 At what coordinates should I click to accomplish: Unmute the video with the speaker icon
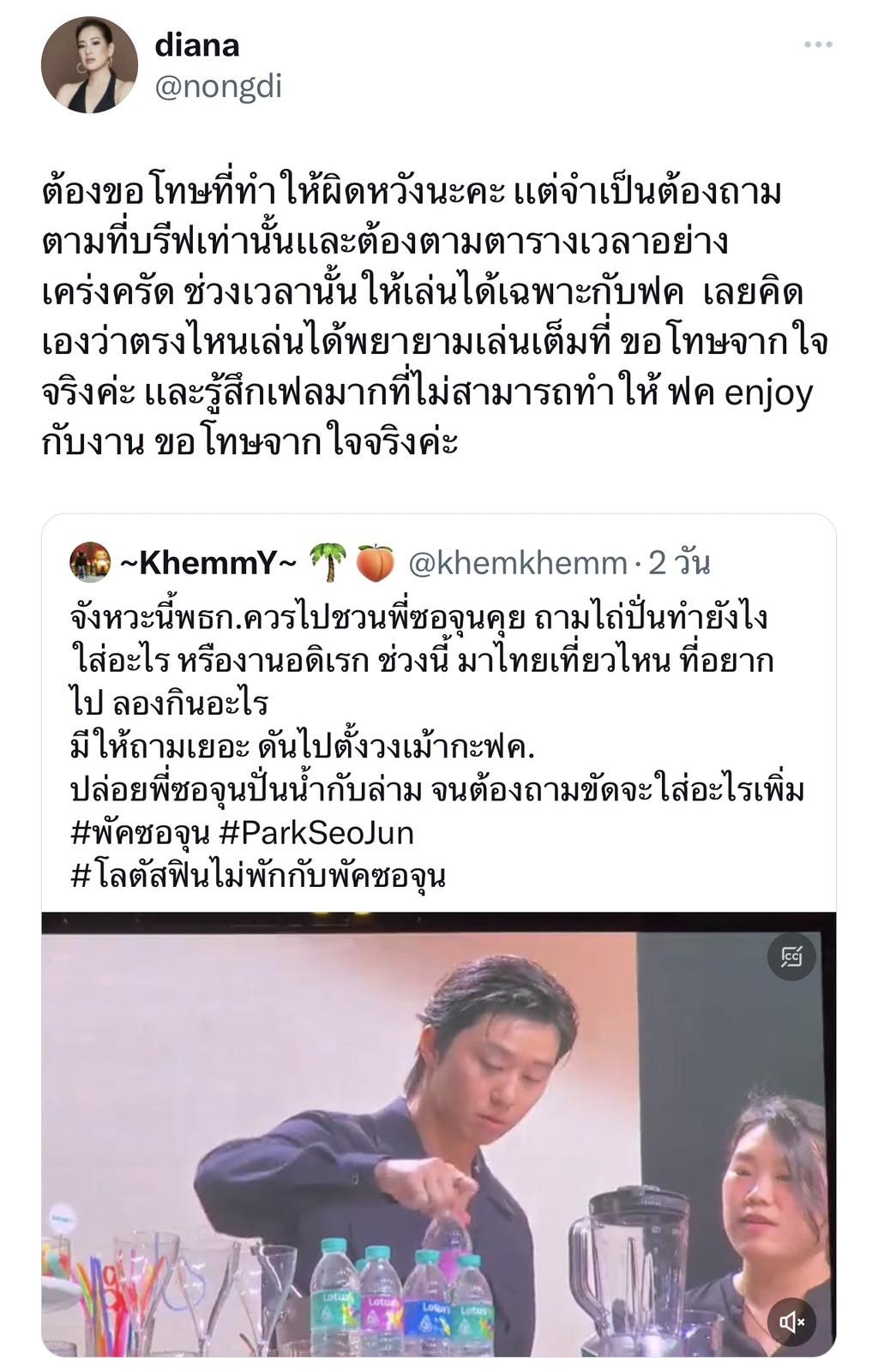click(791, 1322)
